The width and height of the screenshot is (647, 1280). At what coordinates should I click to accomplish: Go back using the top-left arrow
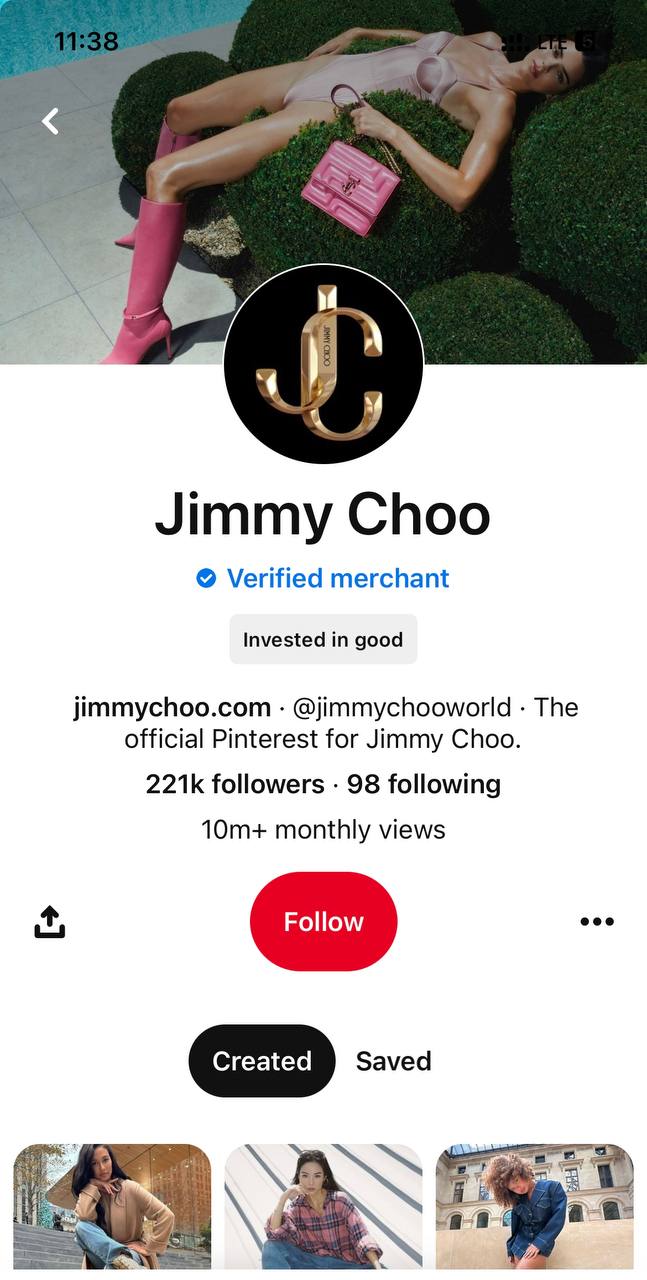tap(50, 121)
